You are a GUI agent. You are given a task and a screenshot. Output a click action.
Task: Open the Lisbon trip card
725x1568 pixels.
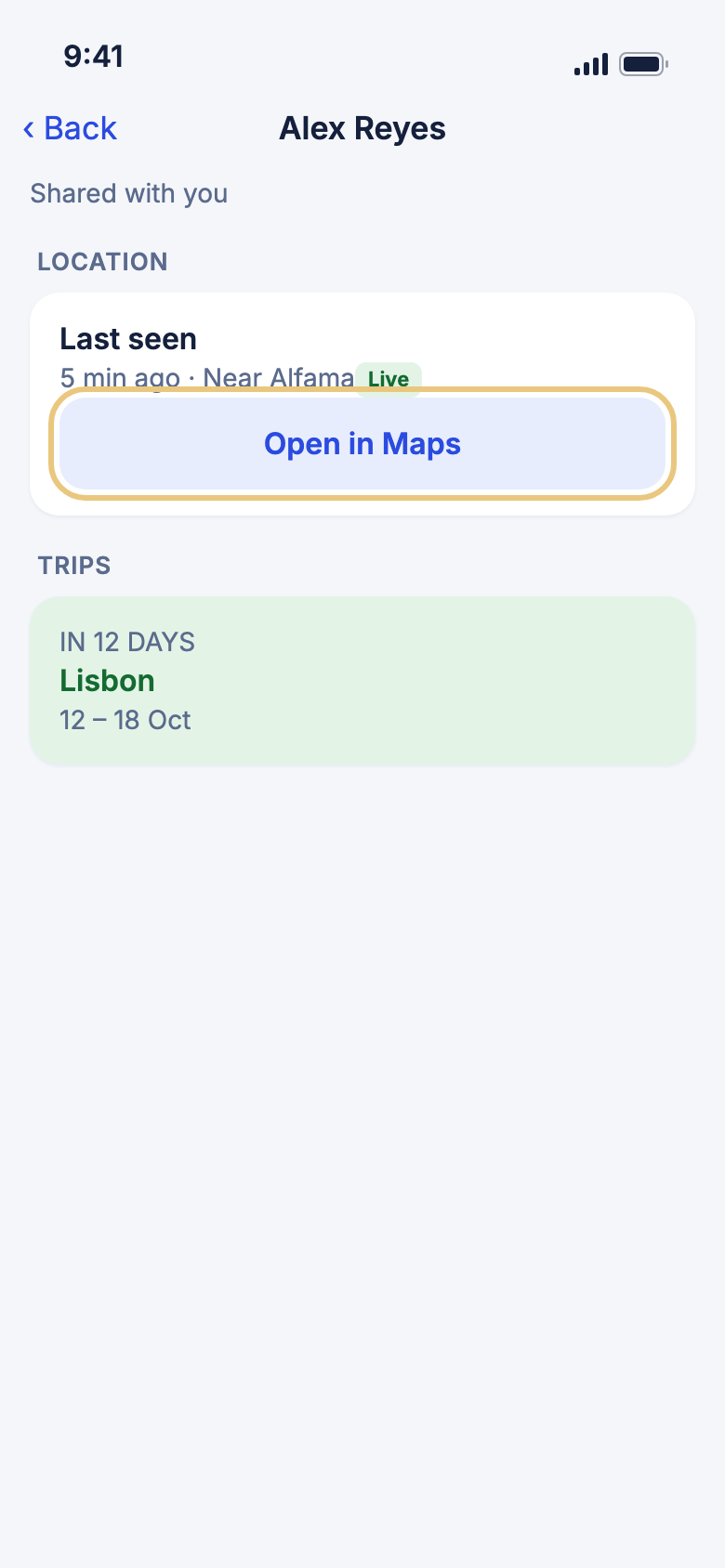[x=362, y=681]
